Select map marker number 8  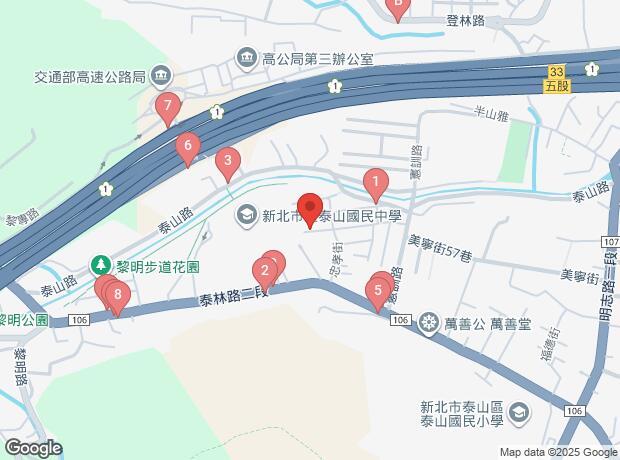click(119, 295)
